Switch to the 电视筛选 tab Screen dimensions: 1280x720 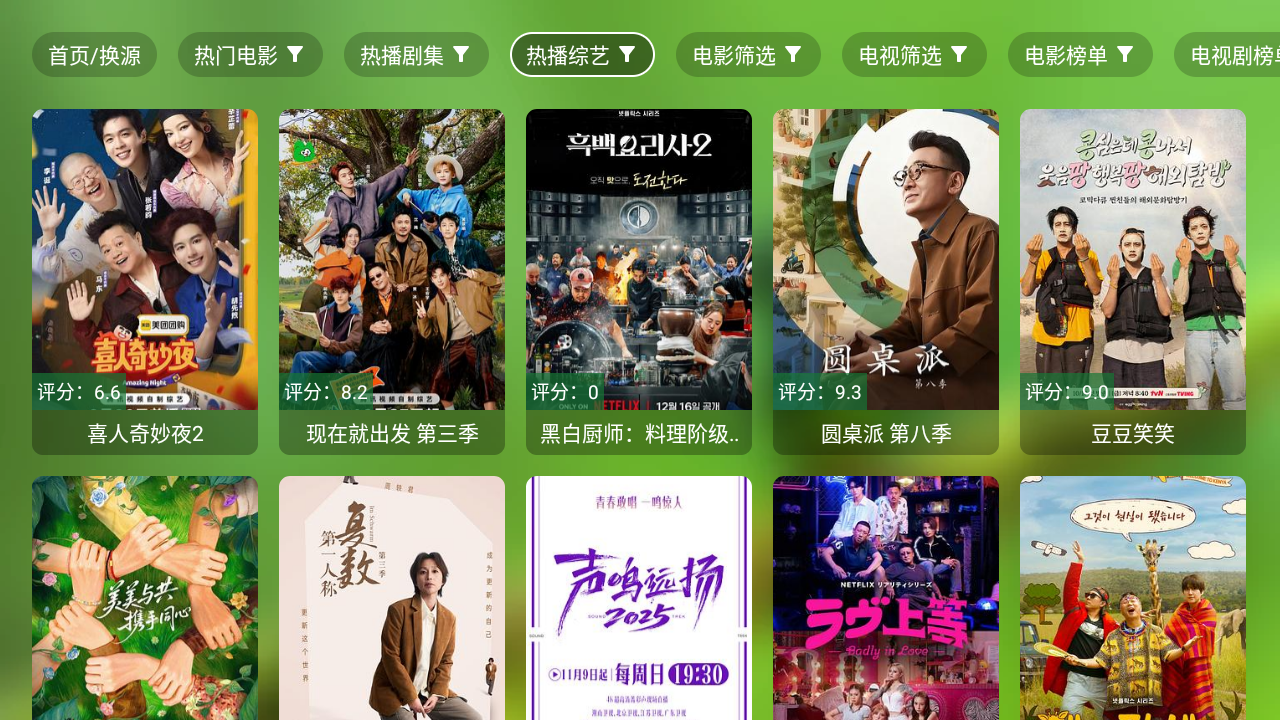914,55
